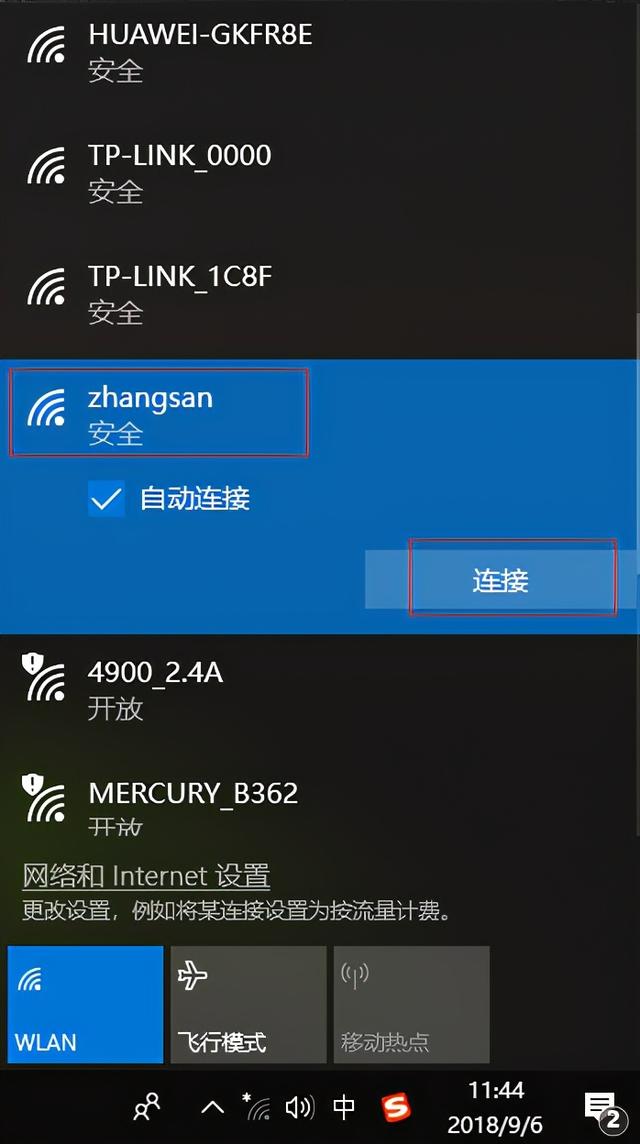Switch input language via 中 indicator

pyautogui.click(x=344, y=1107)
